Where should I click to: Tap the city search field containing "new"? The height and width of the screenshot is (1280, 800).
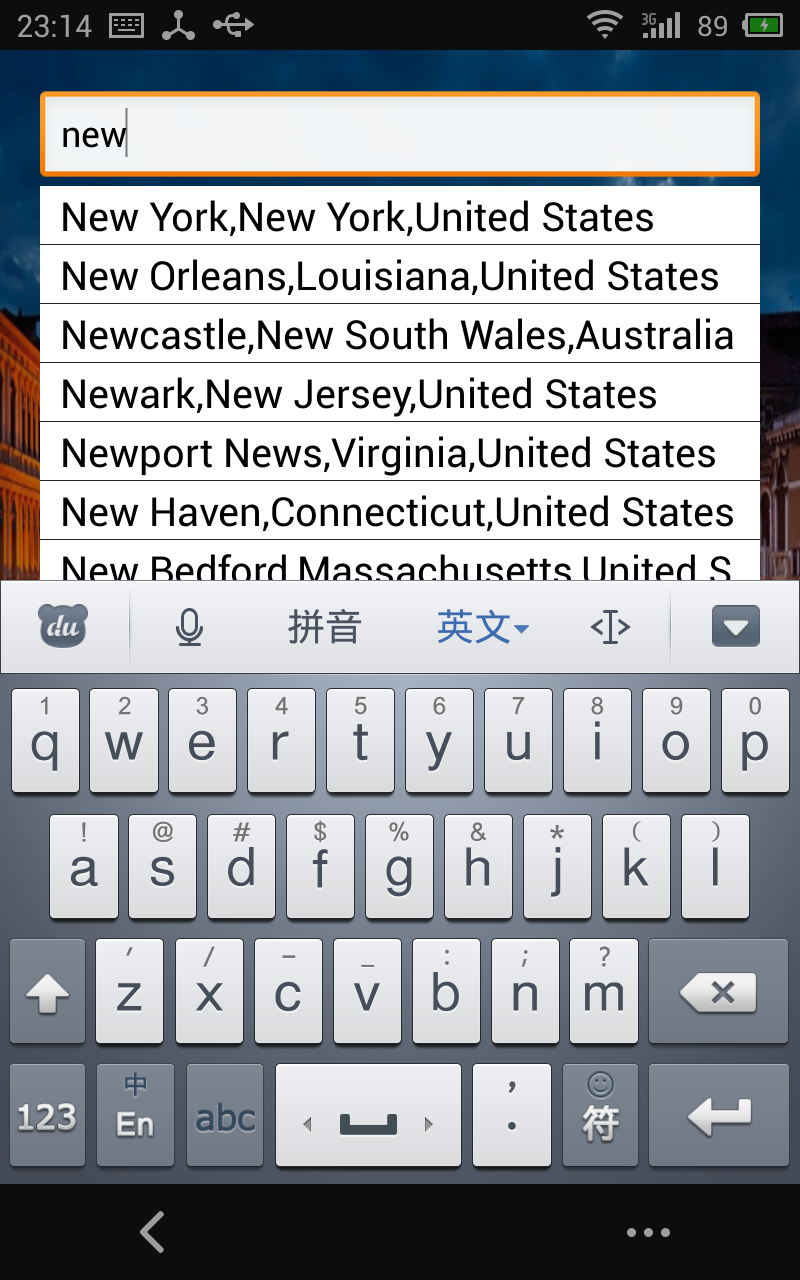click(x=400, y=134)
